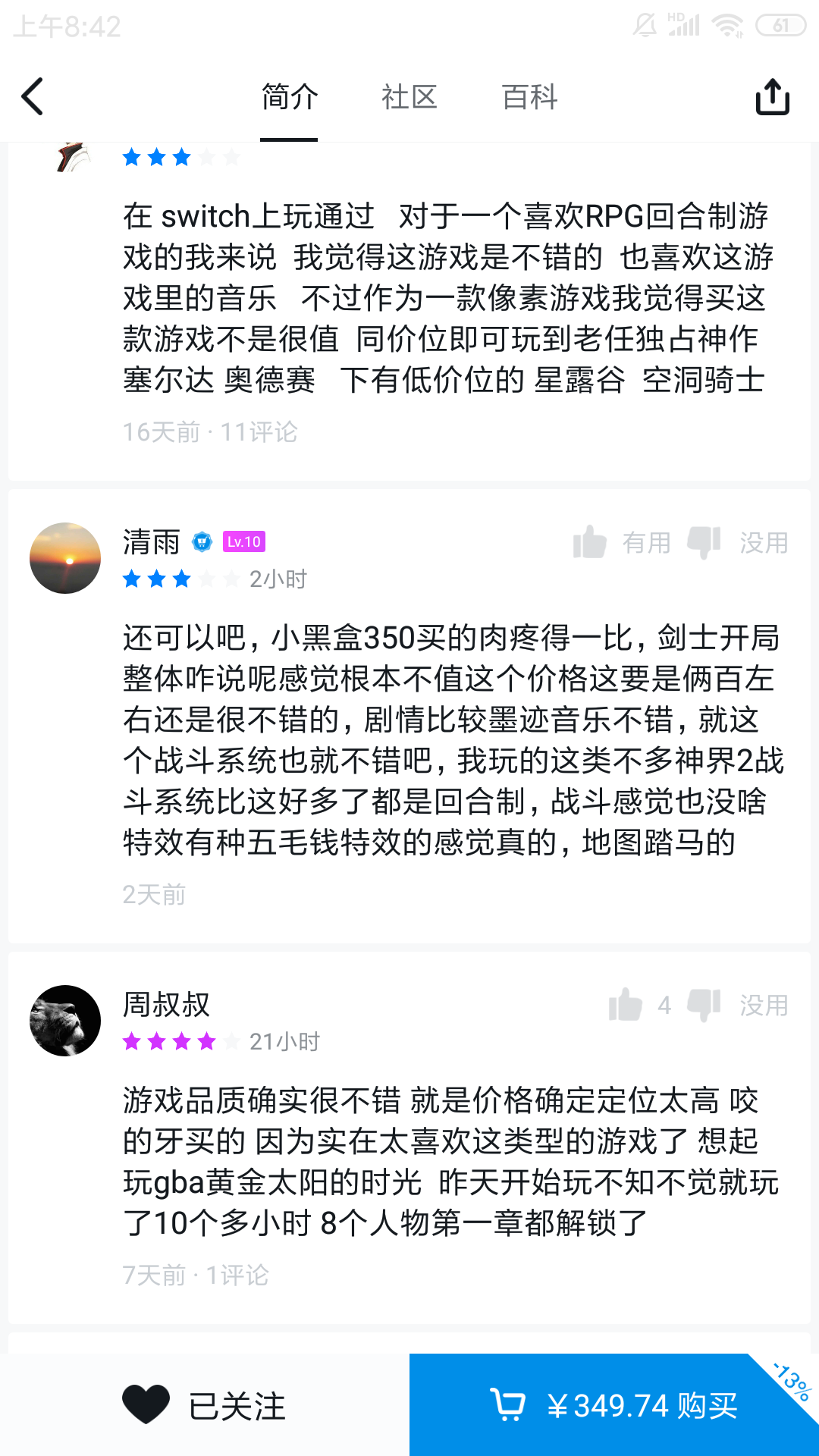
Task: Open 周叔叔's review mentioning gba黄金太阳
Action: click(x=452, y=1162)
